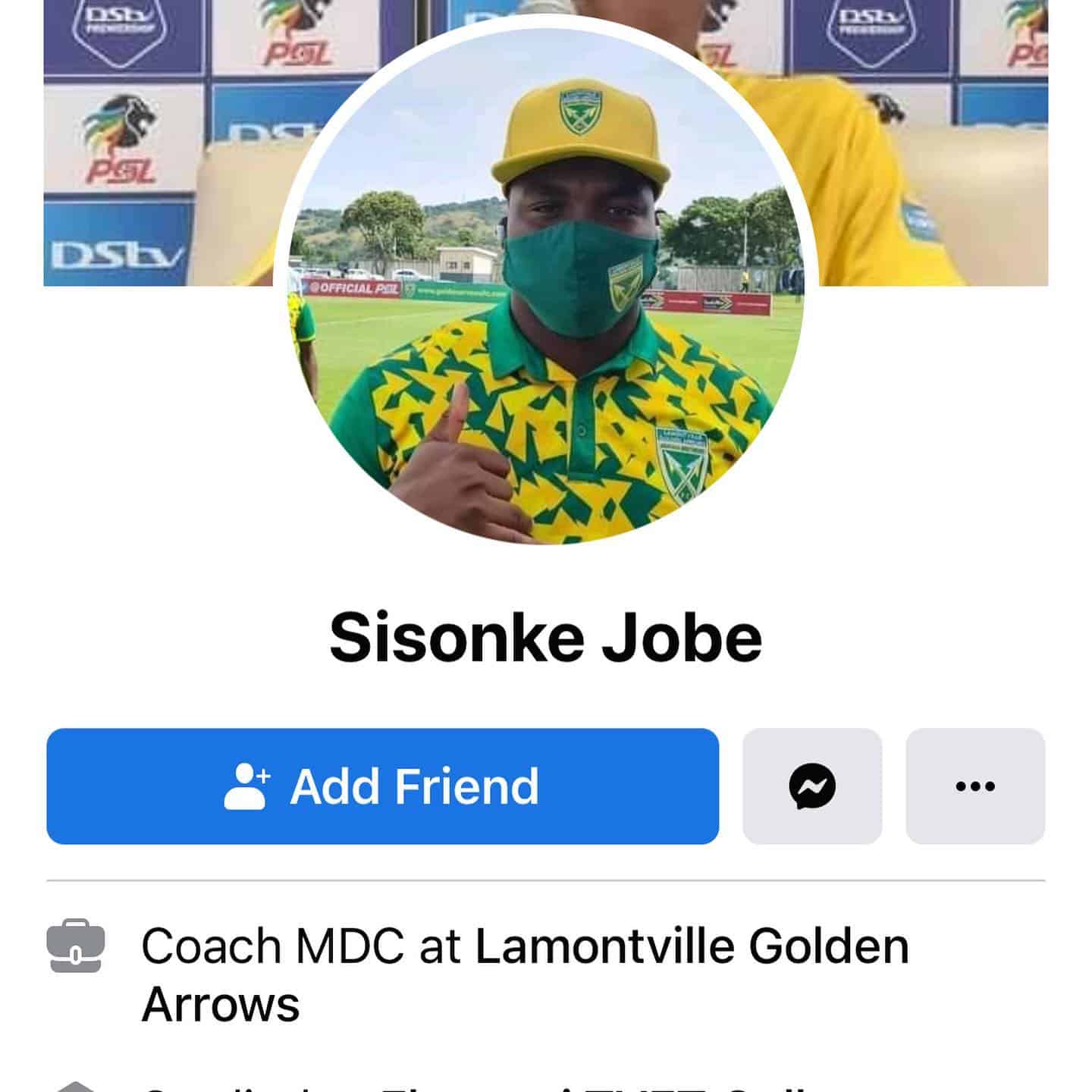Message Sisonke Jobe via Messenger
1092x1092 pixels.
[x=811, y=786]
